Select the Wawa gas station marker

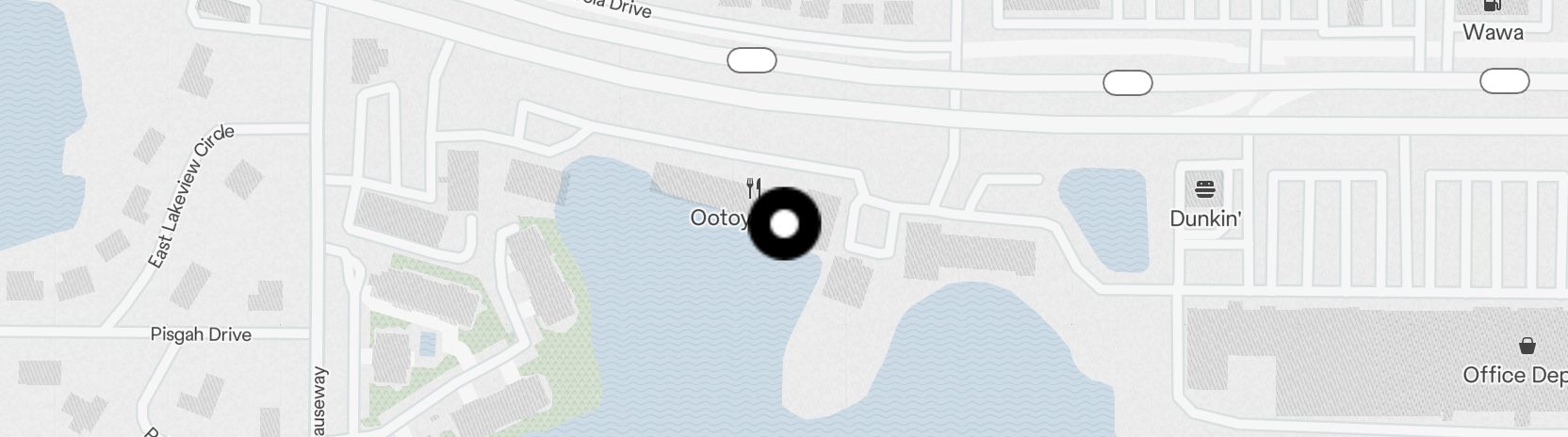pyautogui.click(x=1492, y=8)
